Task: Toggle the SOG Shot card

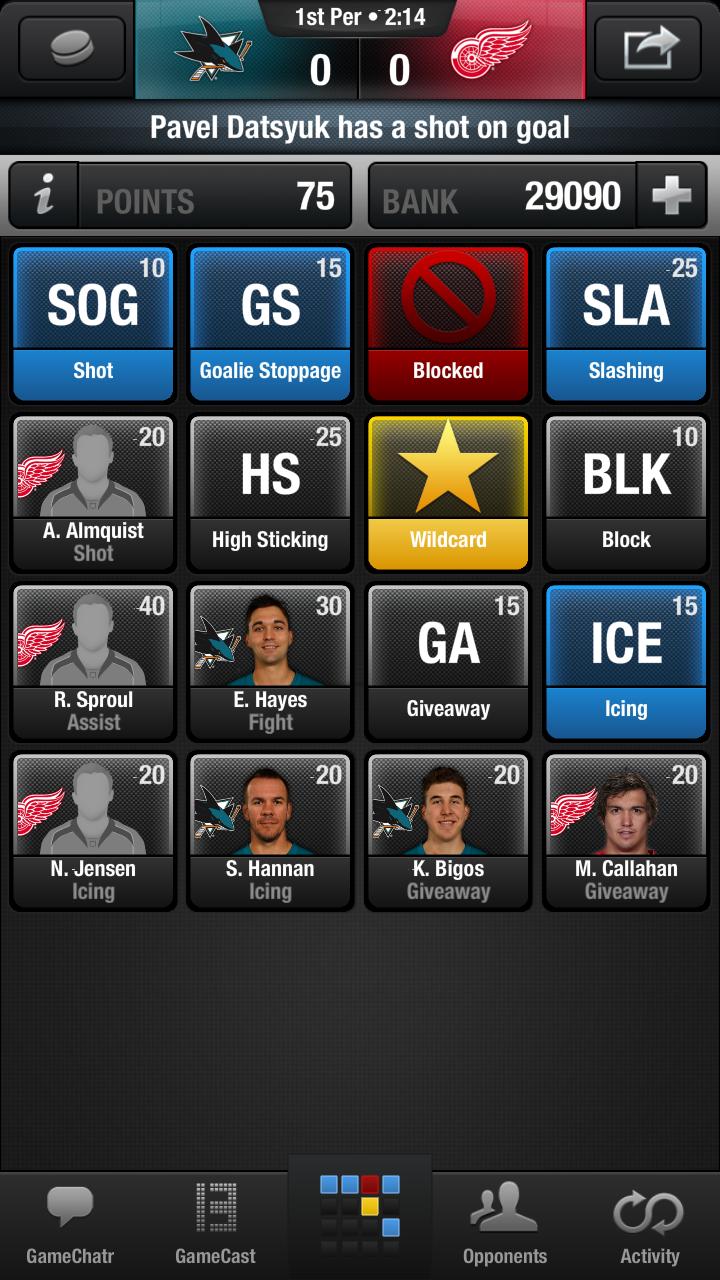Action: coord(92,323)
